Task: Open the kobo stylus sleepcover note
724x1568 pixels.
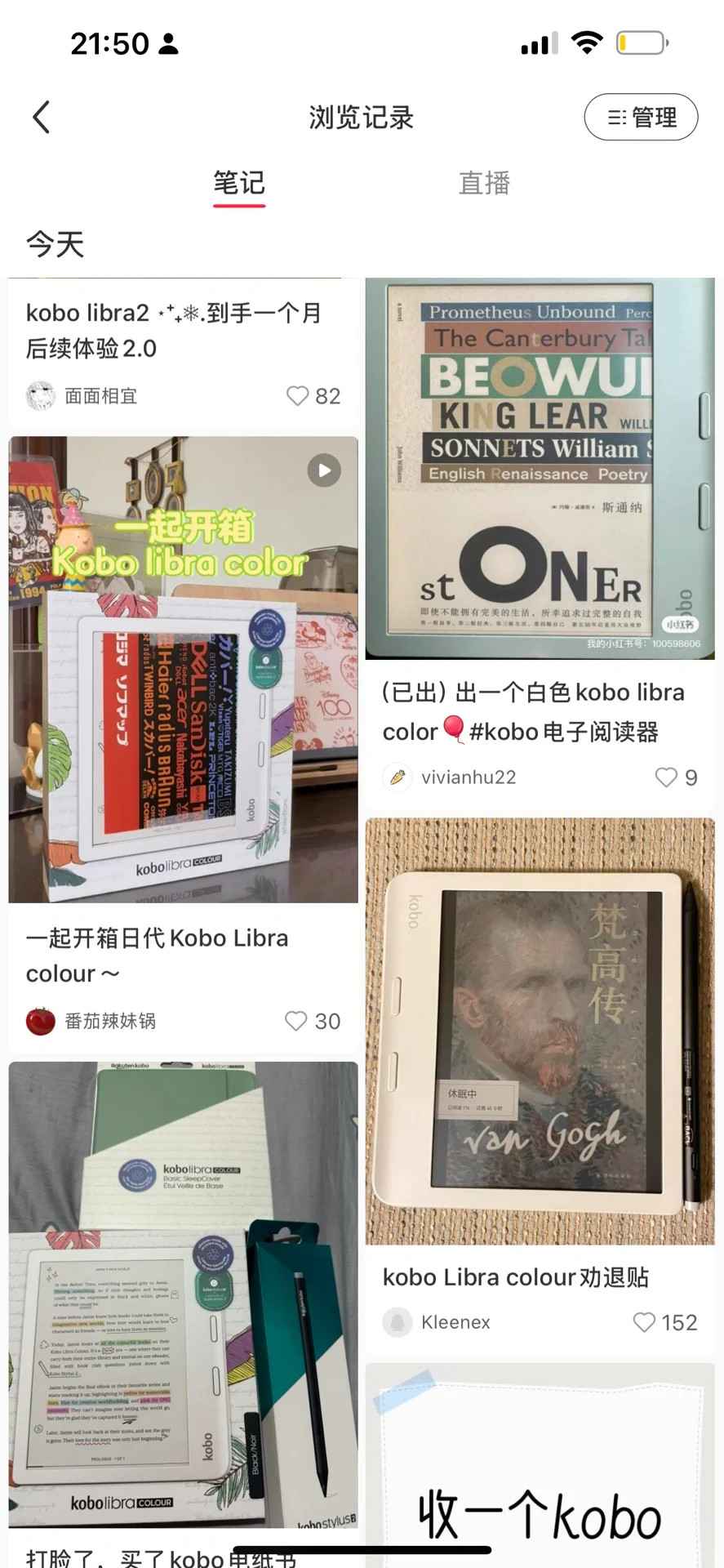Action: (184, 1294)
